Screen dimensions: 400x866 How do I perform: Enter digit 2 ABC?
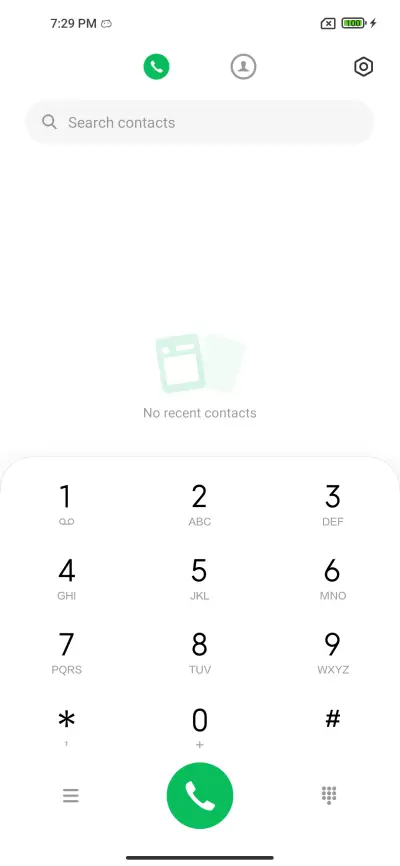[199, 505]
